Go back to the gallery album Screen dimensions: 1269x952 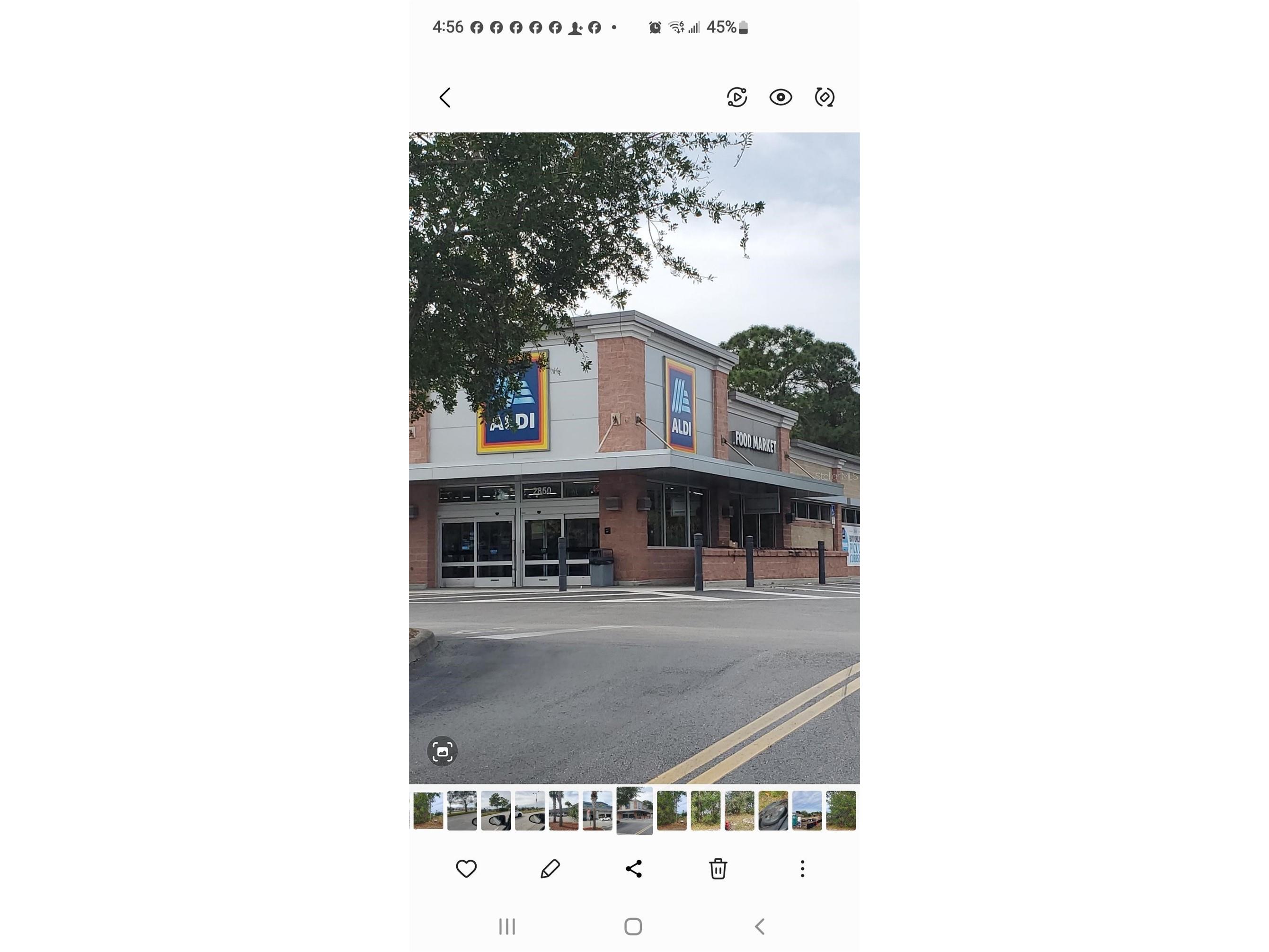445,98
